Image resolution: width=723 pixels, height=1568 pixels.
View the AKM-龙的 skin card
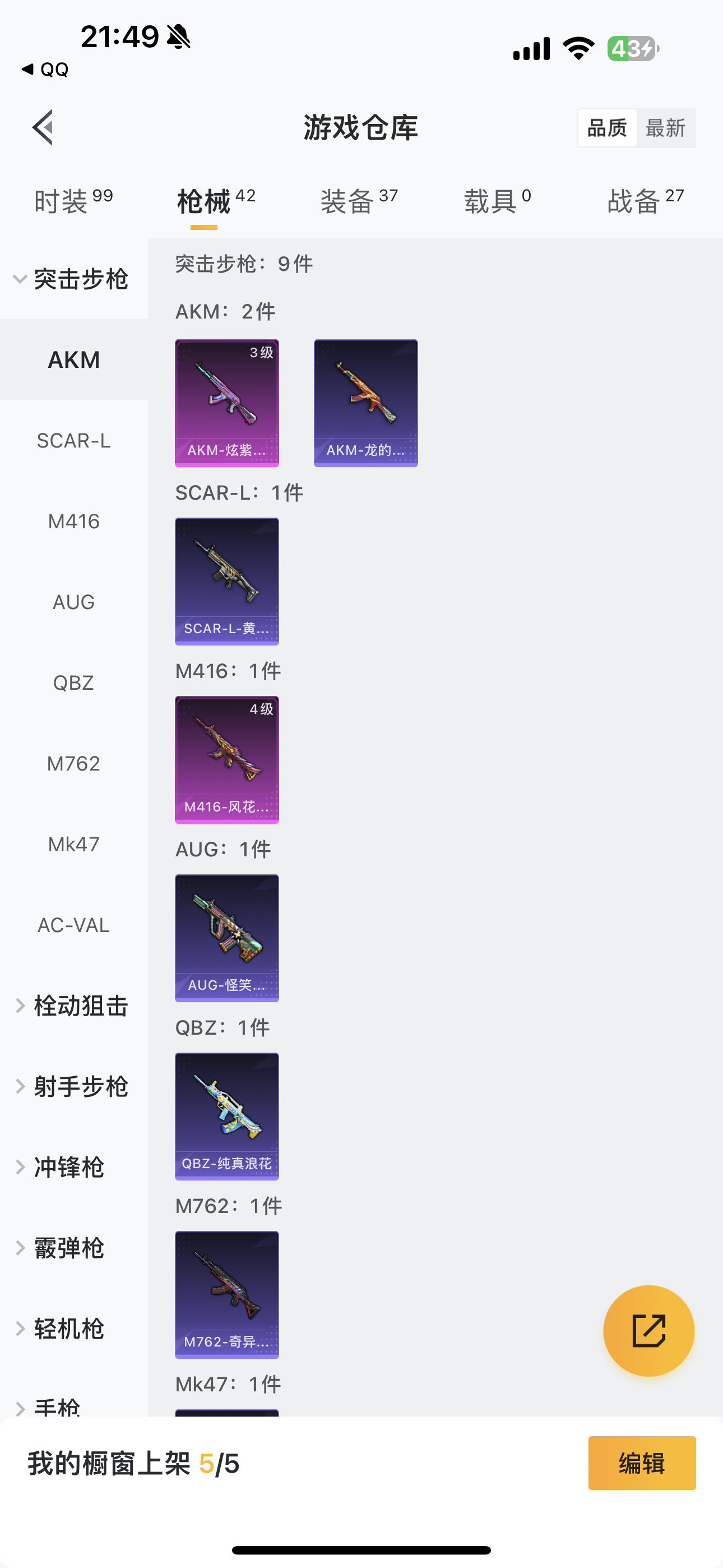[x=366, y=403]
